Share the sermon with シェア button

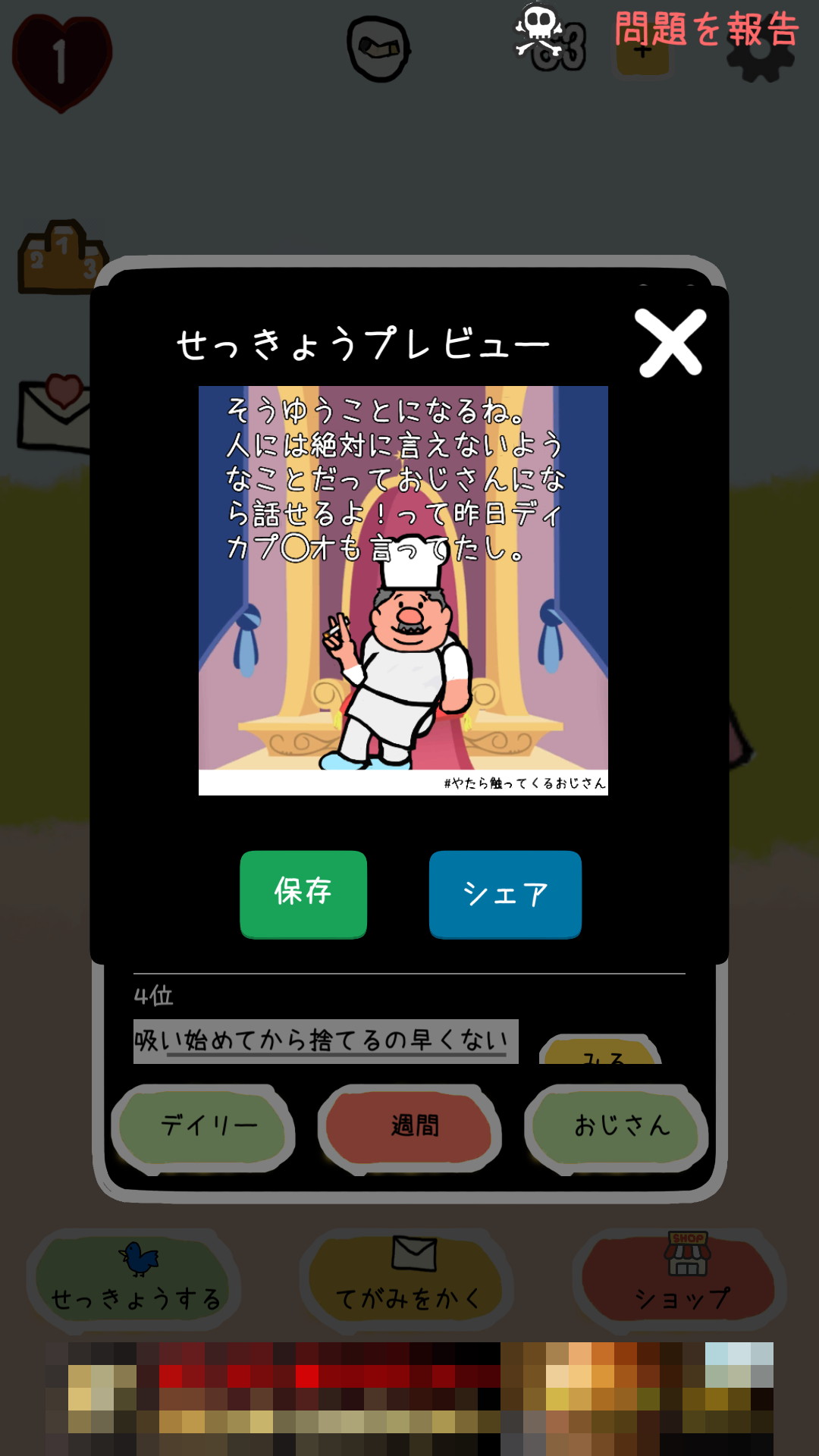pos(505,894)
